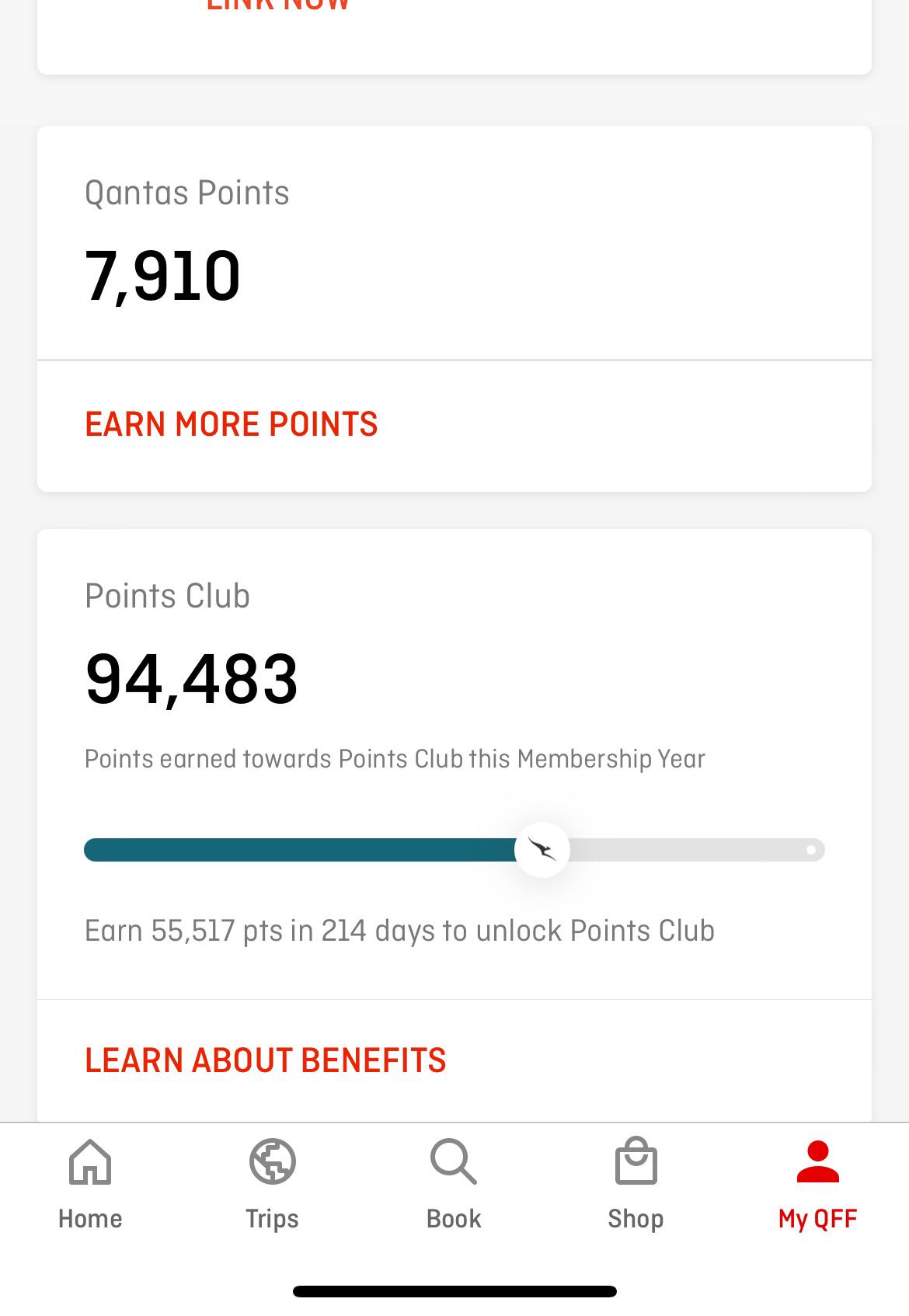Select the Shop tab

pos(636,1184)
